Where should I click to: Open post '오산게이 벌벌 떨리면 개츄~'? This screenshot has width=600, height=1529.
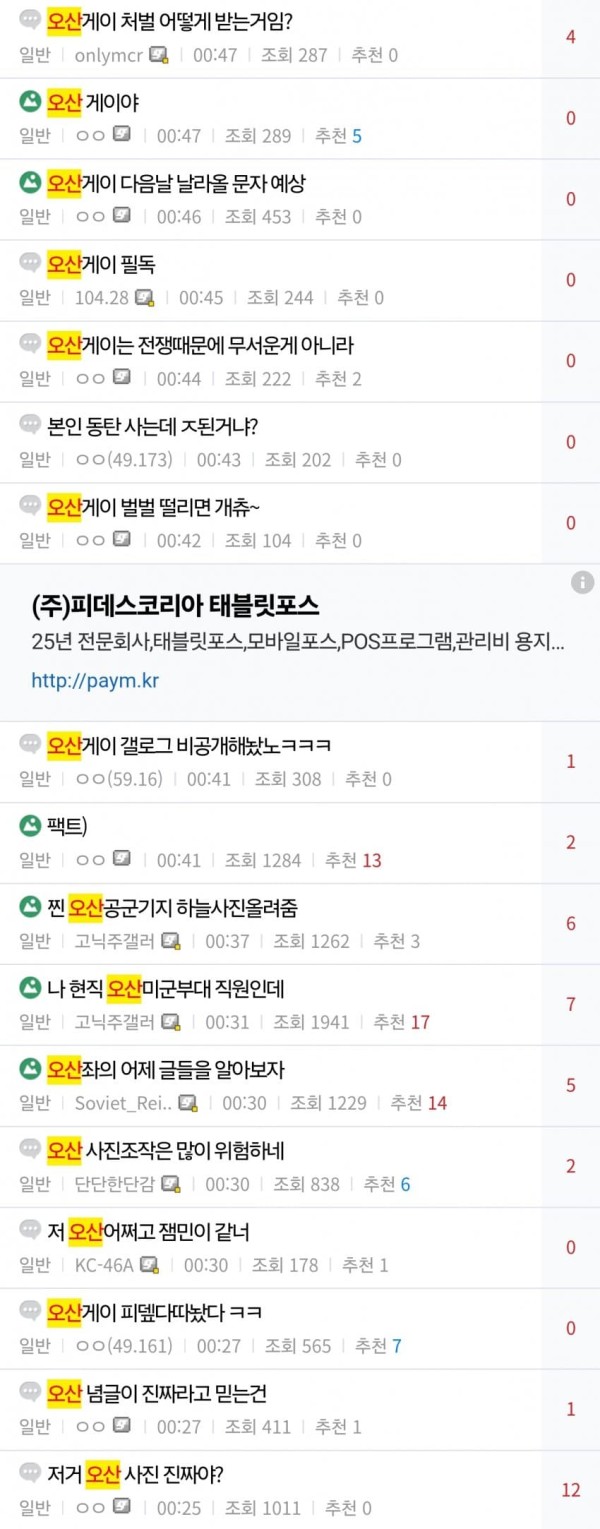[154, 507]
